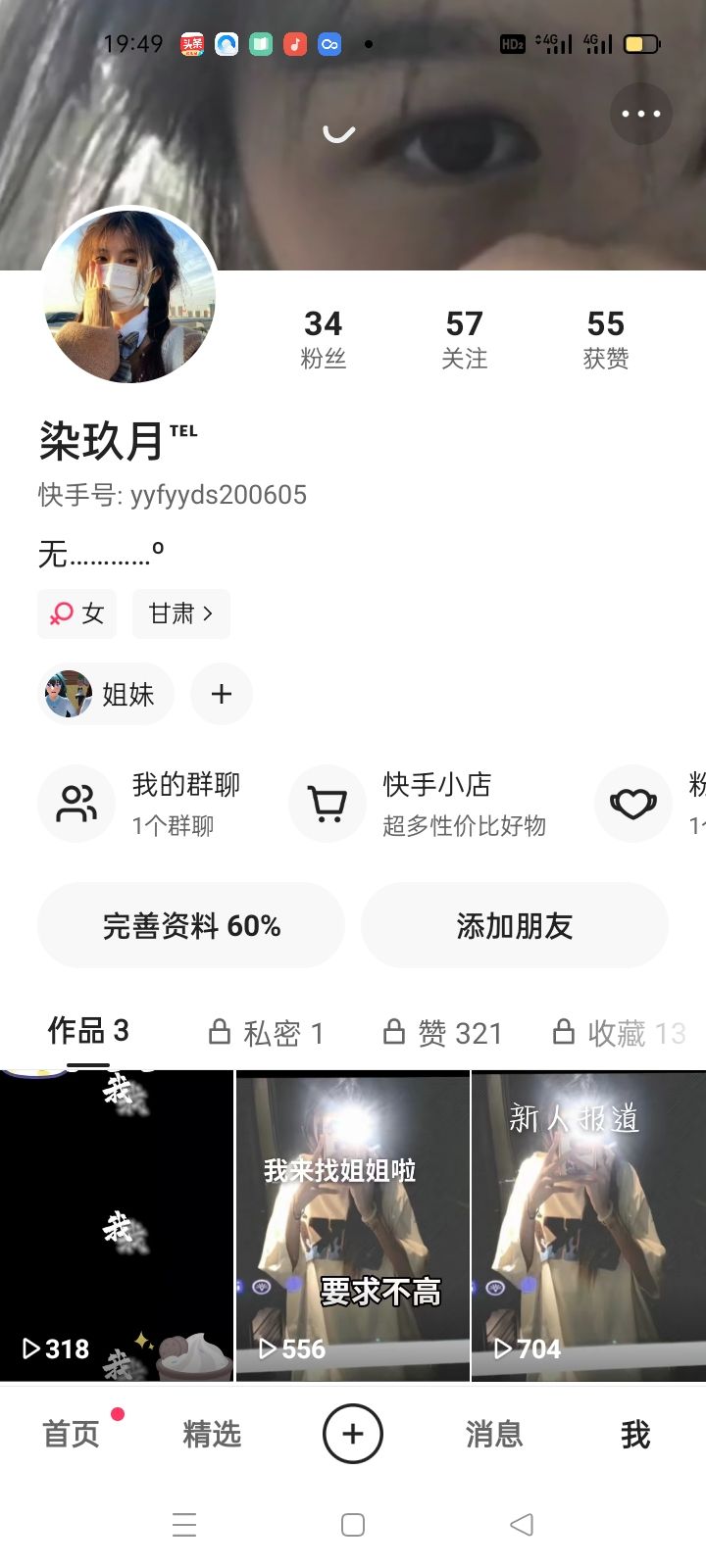
Task: Switch to the 私密 1 tab
Action: (x=266, y=1033)
